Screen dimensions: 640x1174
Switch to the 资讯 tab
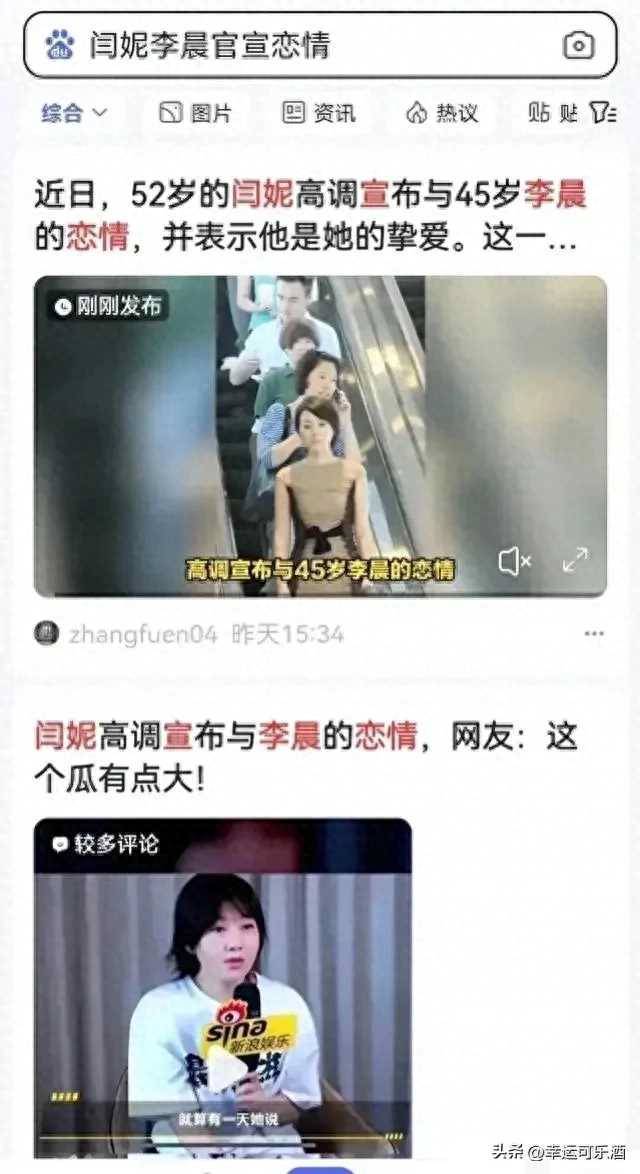point(319,113)
